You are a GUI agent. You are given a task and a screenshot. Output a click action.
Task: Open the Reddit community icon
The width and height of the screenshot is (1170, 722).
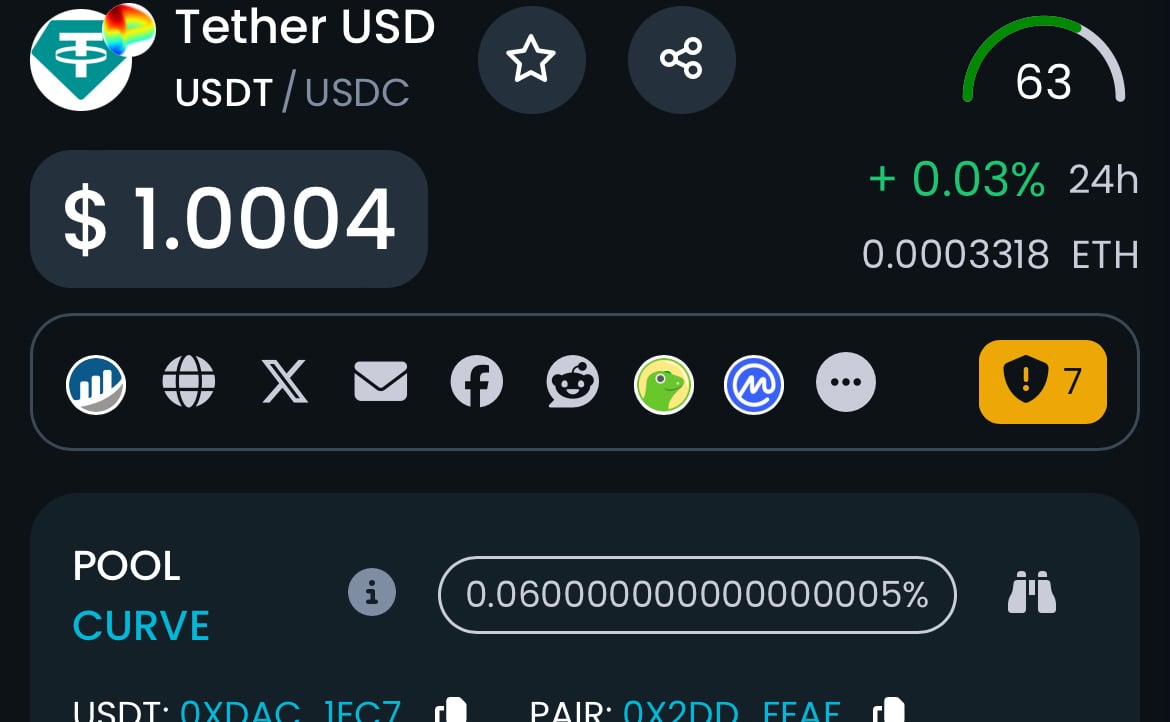(572, 383)
